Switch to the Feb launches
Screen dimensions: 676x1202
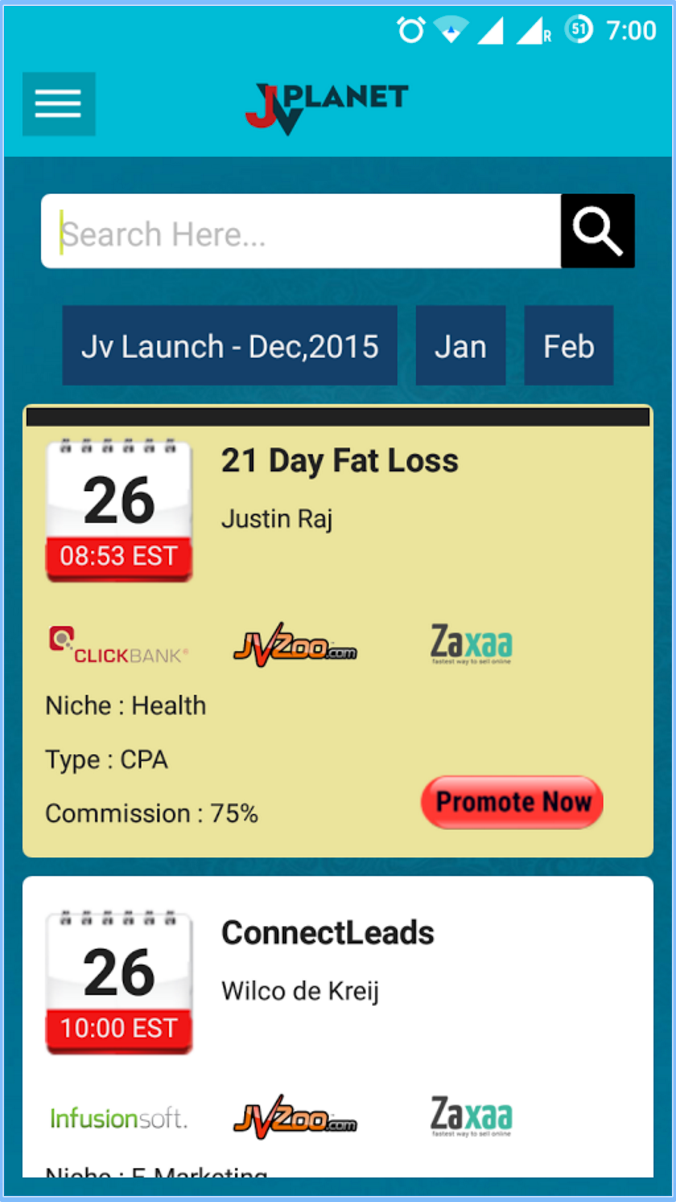click(x=568, y=346)
